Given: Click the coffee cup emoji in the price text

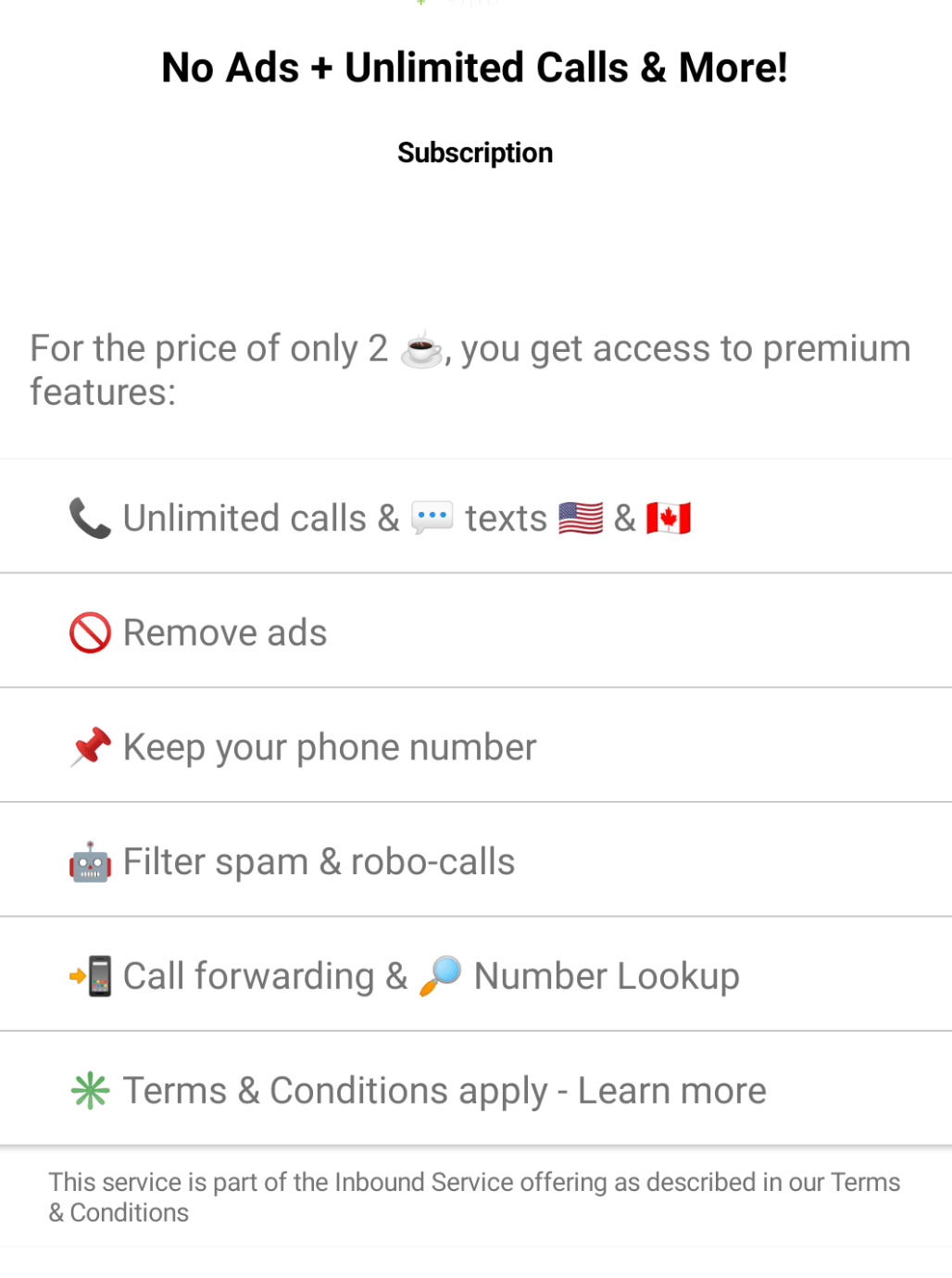Looking at the screenshot, I should (x=420, y=350).
